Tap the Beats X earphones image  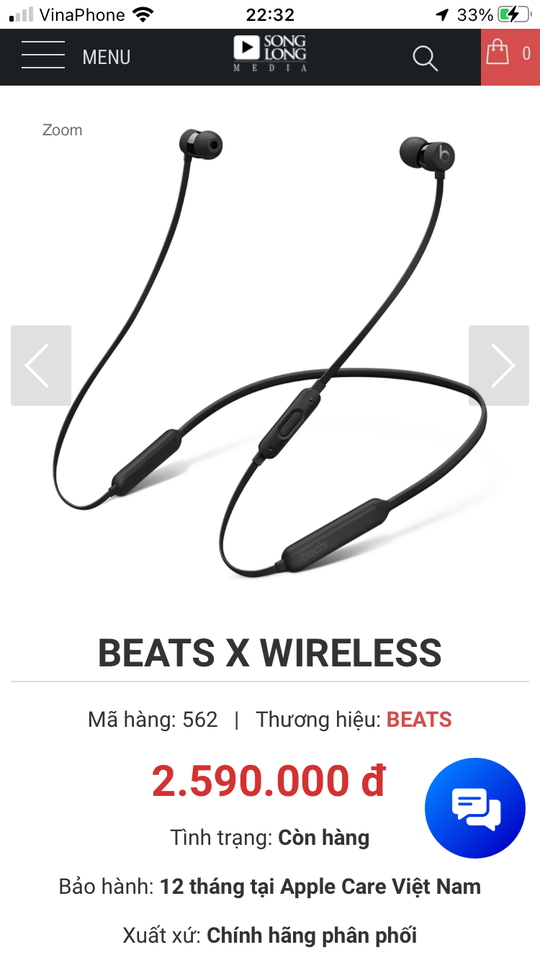(x=270, y=353)
